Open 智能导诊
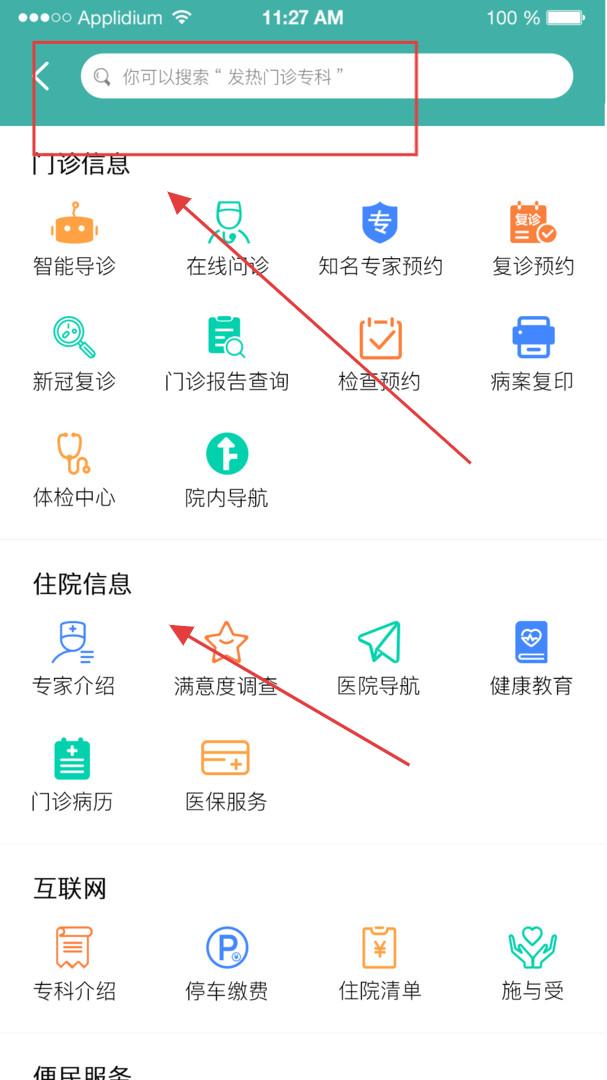The image size is (607, 1080). tap(74, 238)
